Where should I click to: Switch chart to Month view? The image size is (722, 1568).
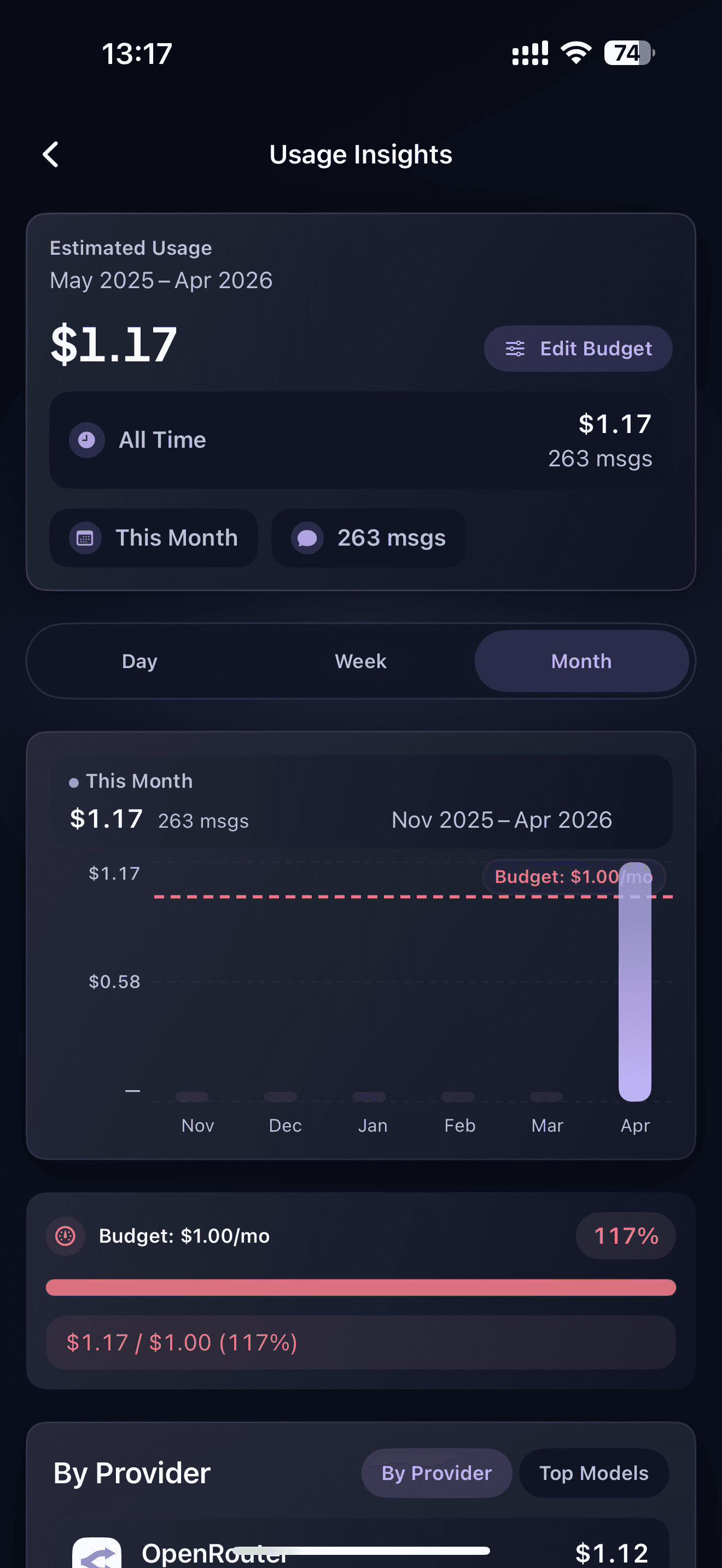pos(581,662)
